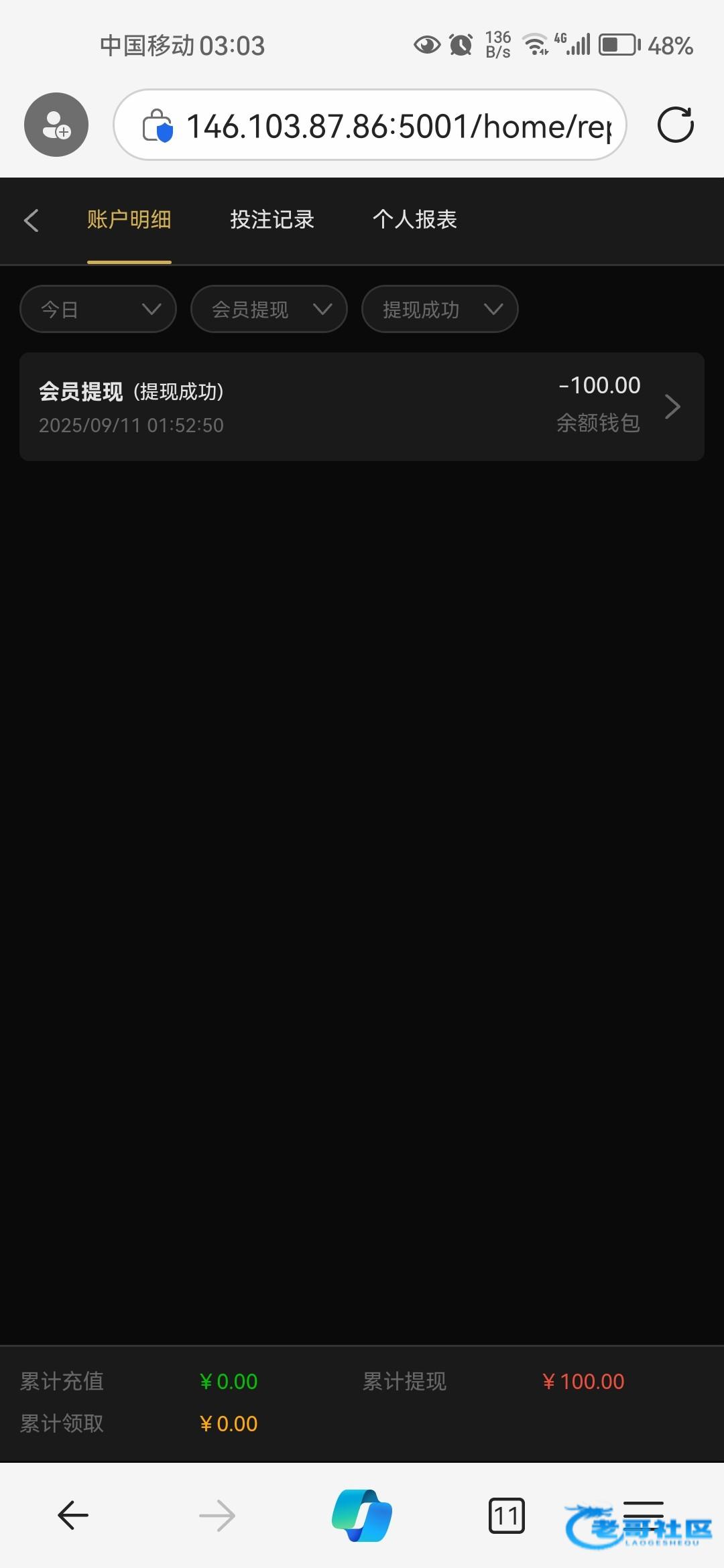724x1568 pixels.
Task: View the 11 open browser tabs
Action: [507, 1515]
